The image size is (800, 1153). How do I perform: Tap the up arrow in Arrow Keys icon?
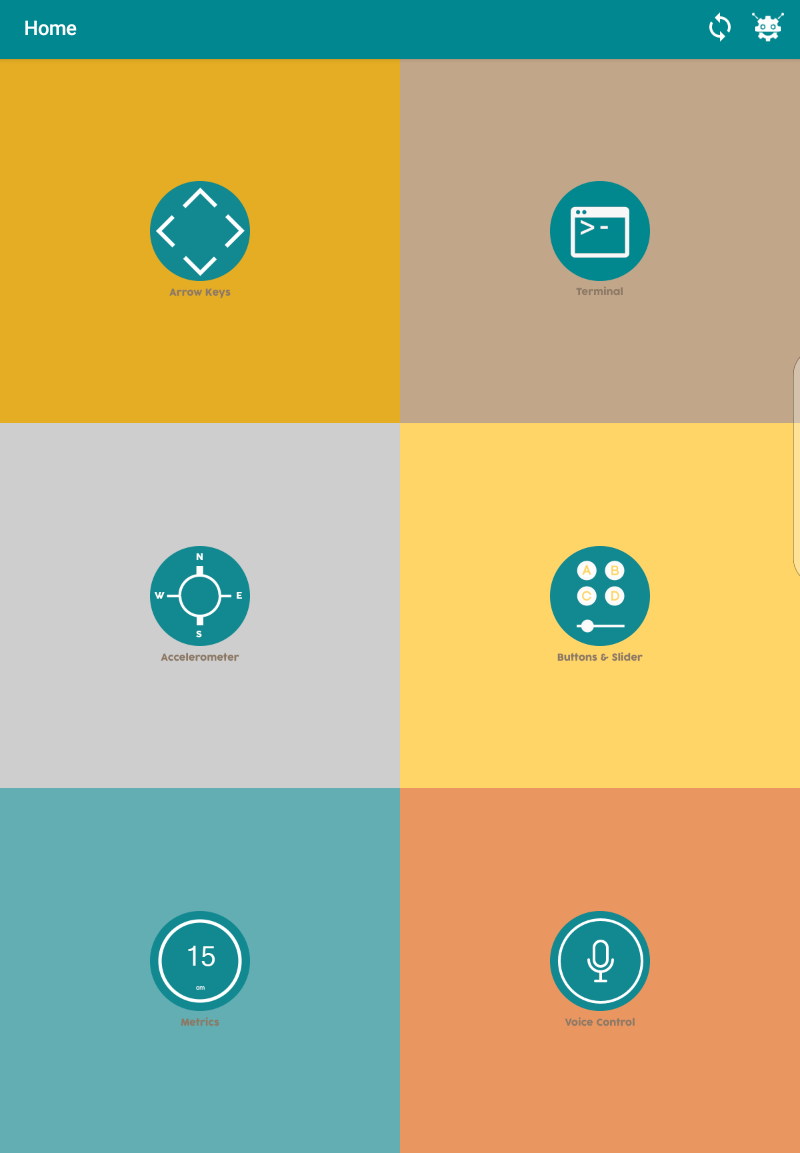[200, 199]
